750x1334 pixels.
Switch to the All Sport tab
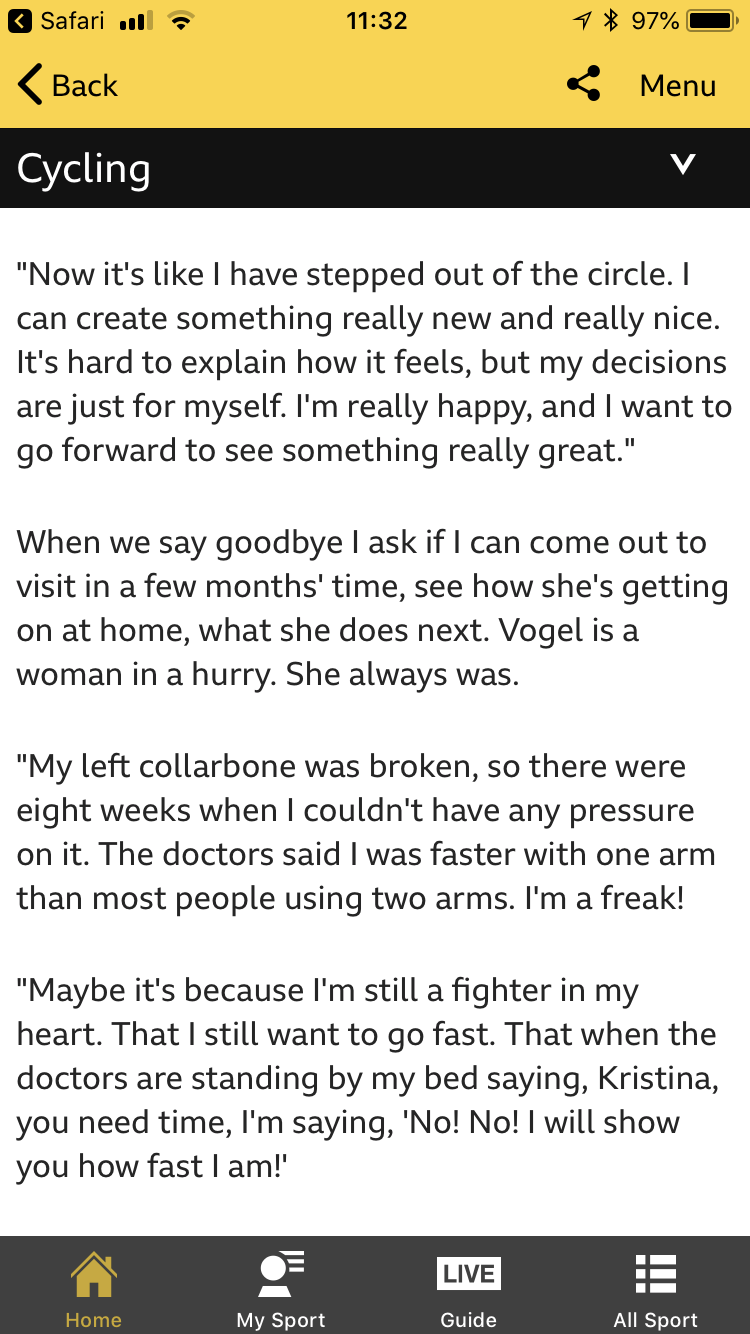pyautogui.click(x=656, y=1288)
